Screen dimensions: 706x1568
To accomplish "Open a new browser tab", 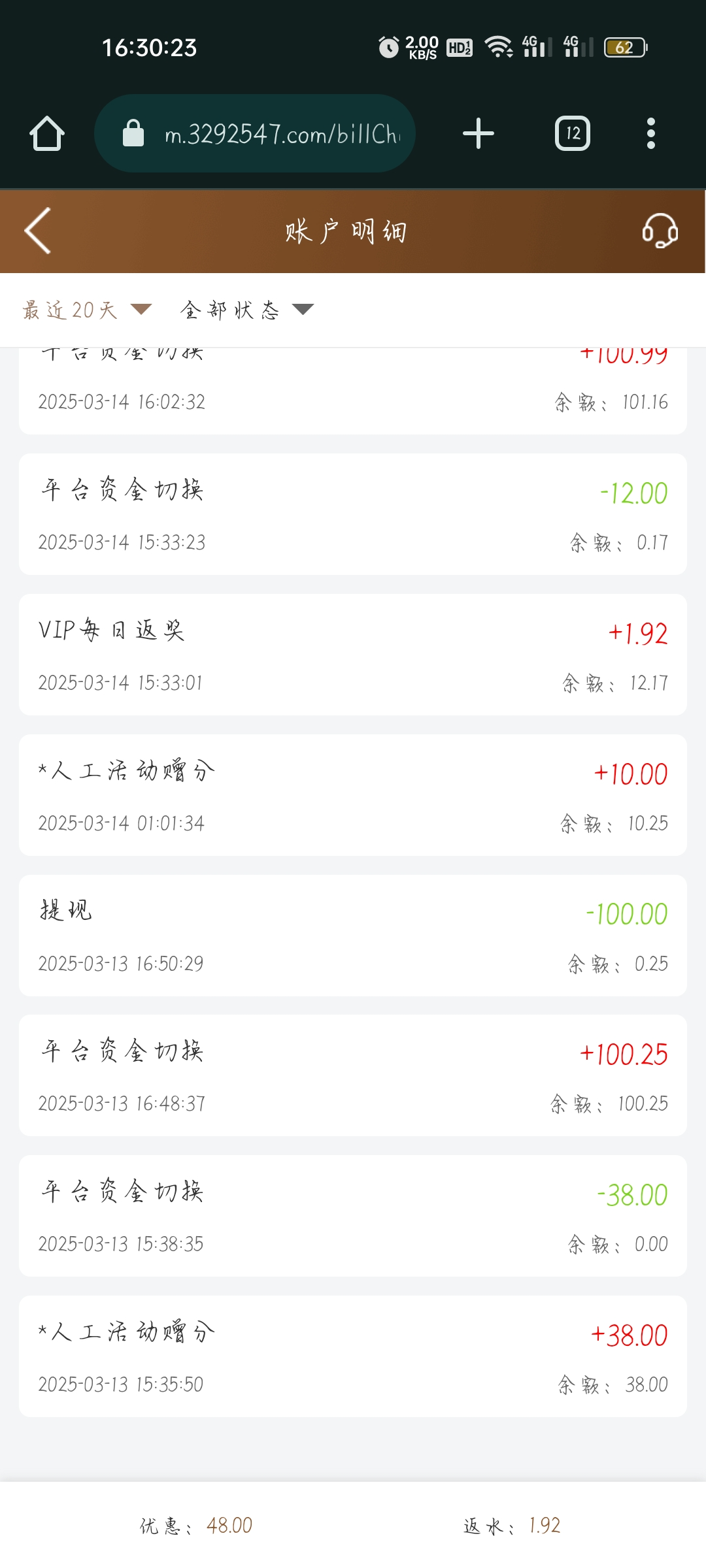I will [x=479, y=134].
